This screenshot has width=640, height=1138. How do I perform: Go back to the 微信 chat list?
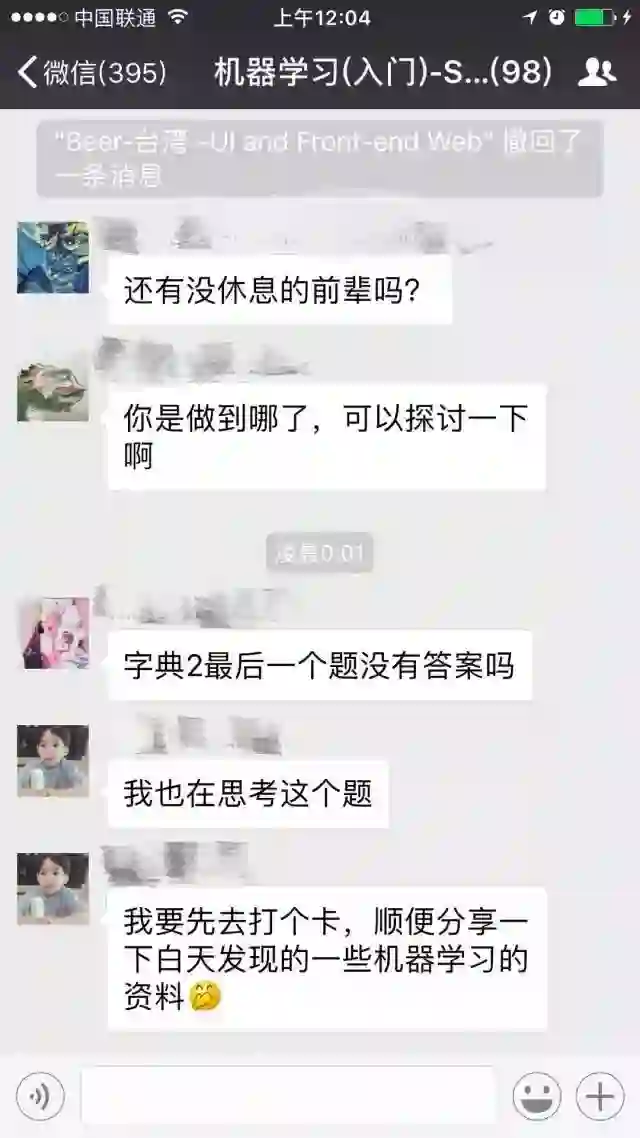[90, 72]
